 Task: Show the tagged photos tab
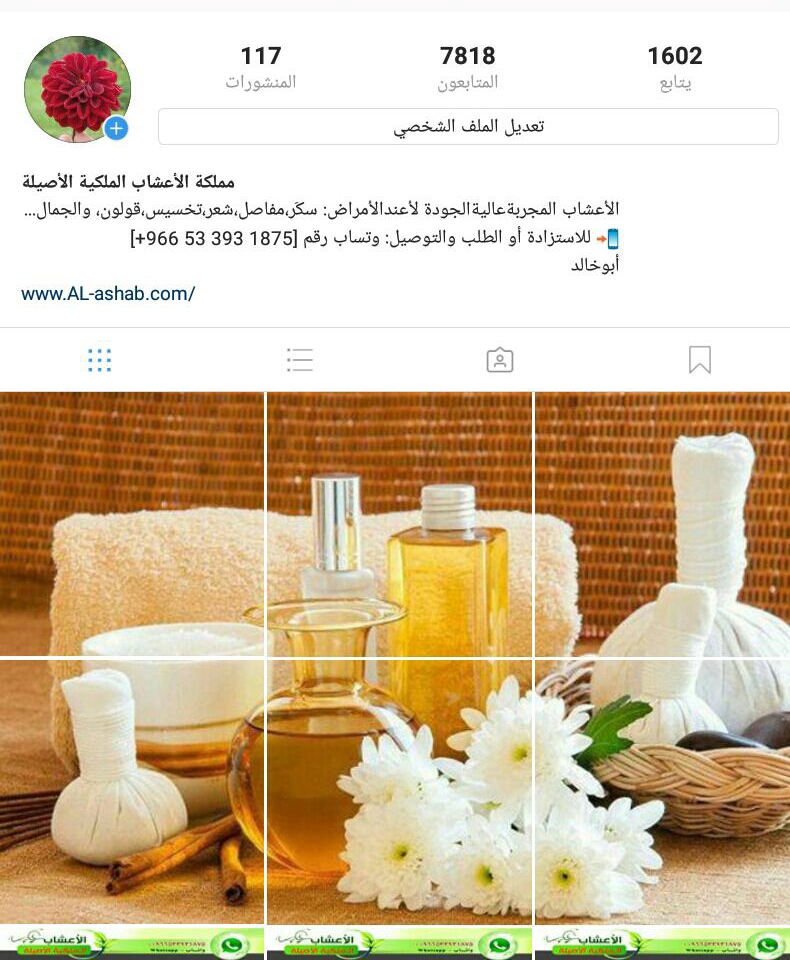point(499,360)
